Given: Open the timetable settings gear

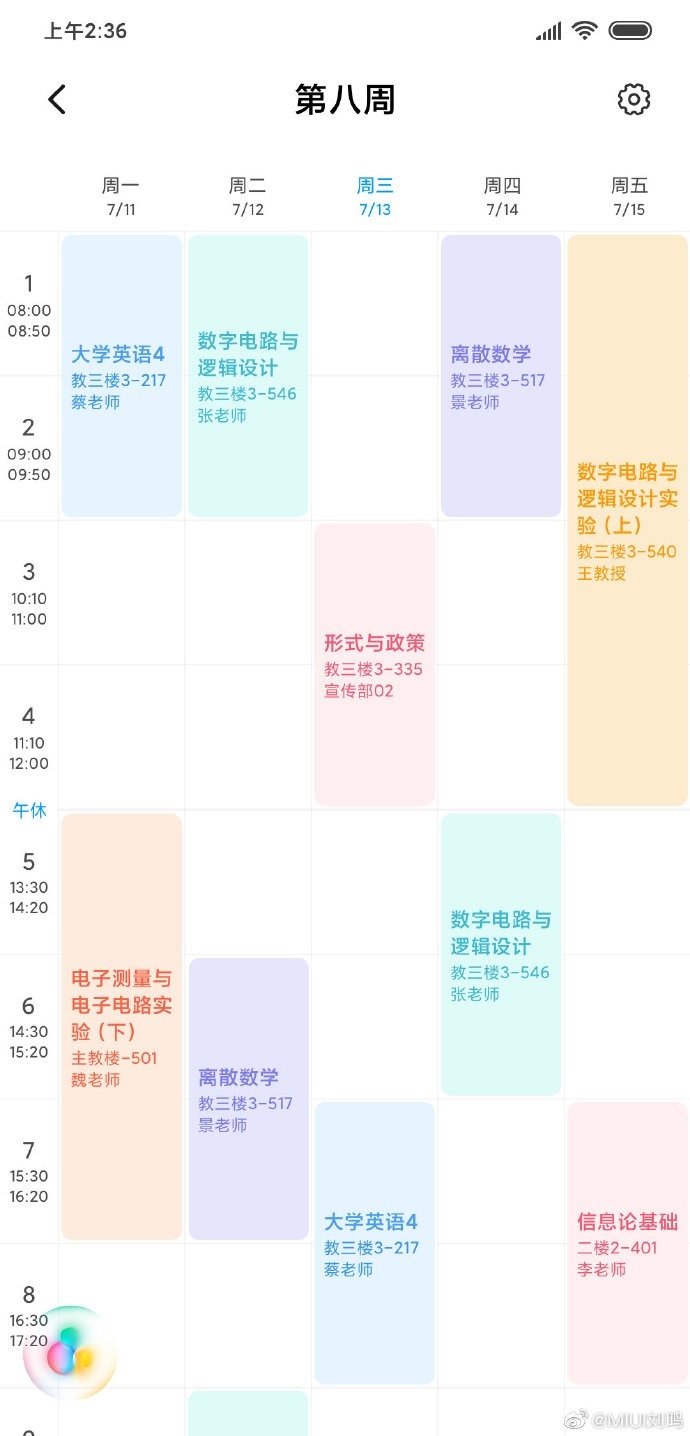Looking at the screenshot, I should tap(634, 100).
